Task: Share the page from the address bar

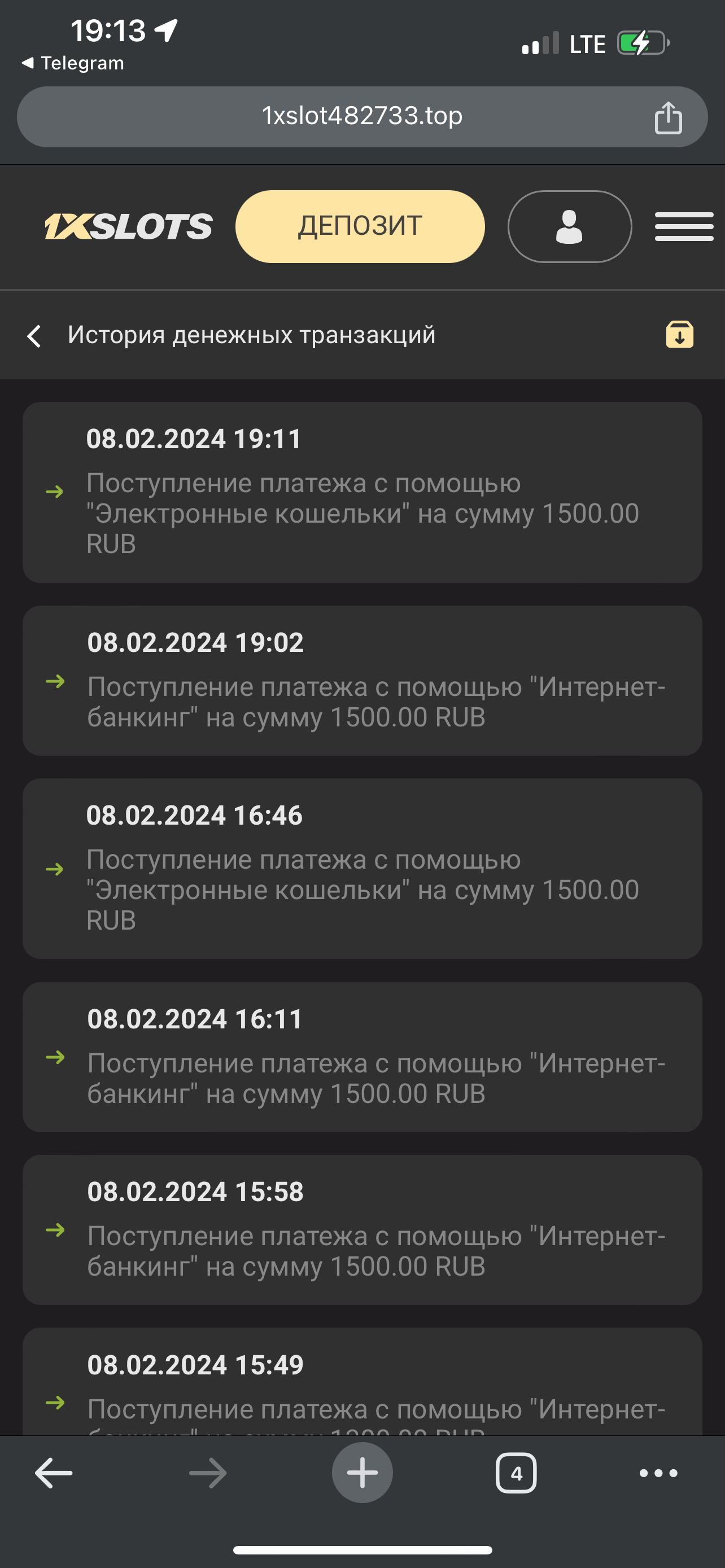Action: 668,117
